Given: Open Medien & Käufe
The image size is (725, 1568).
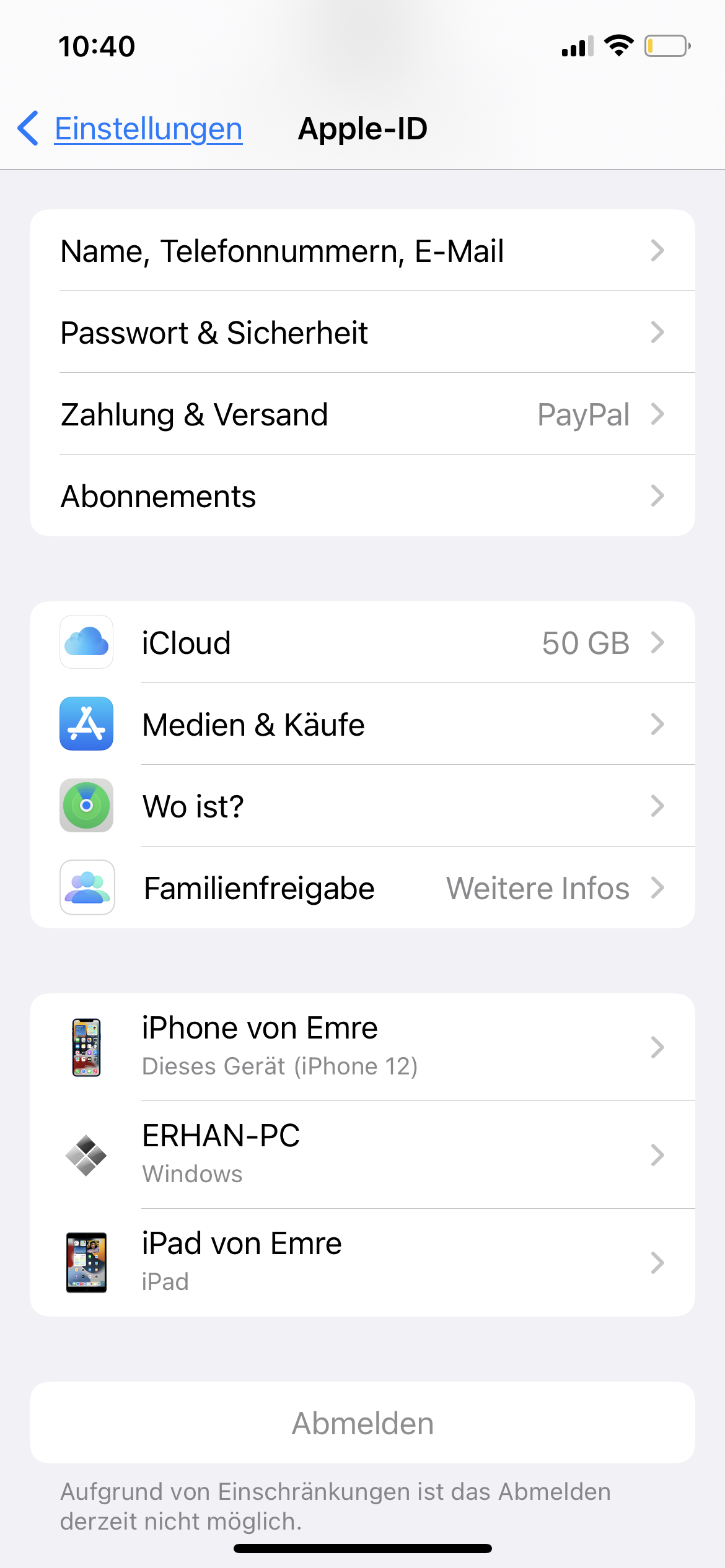Looking at the screenshot, I should (362, 725).
